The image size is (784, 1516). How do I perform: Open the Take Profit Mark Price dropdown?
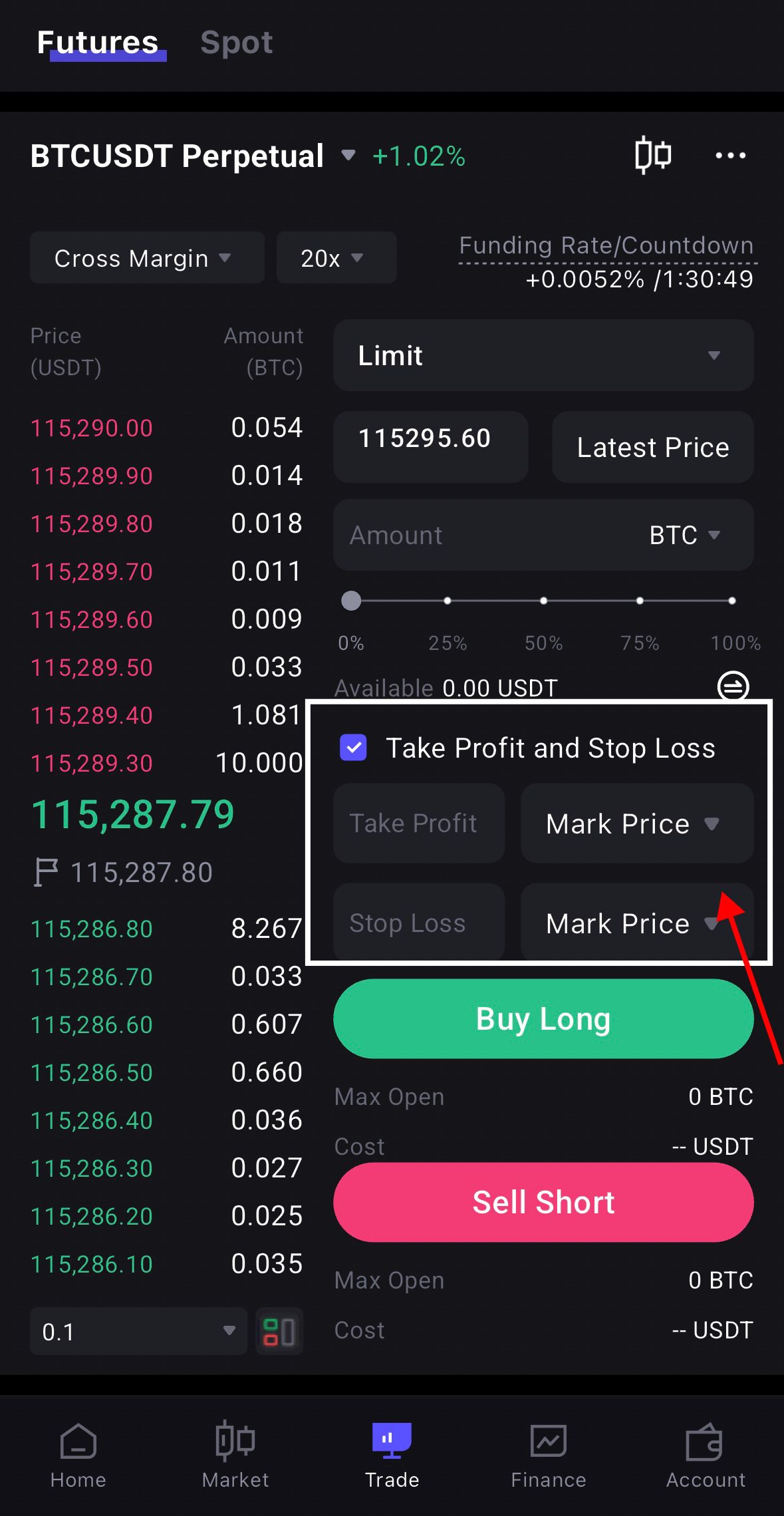[636, 824]
